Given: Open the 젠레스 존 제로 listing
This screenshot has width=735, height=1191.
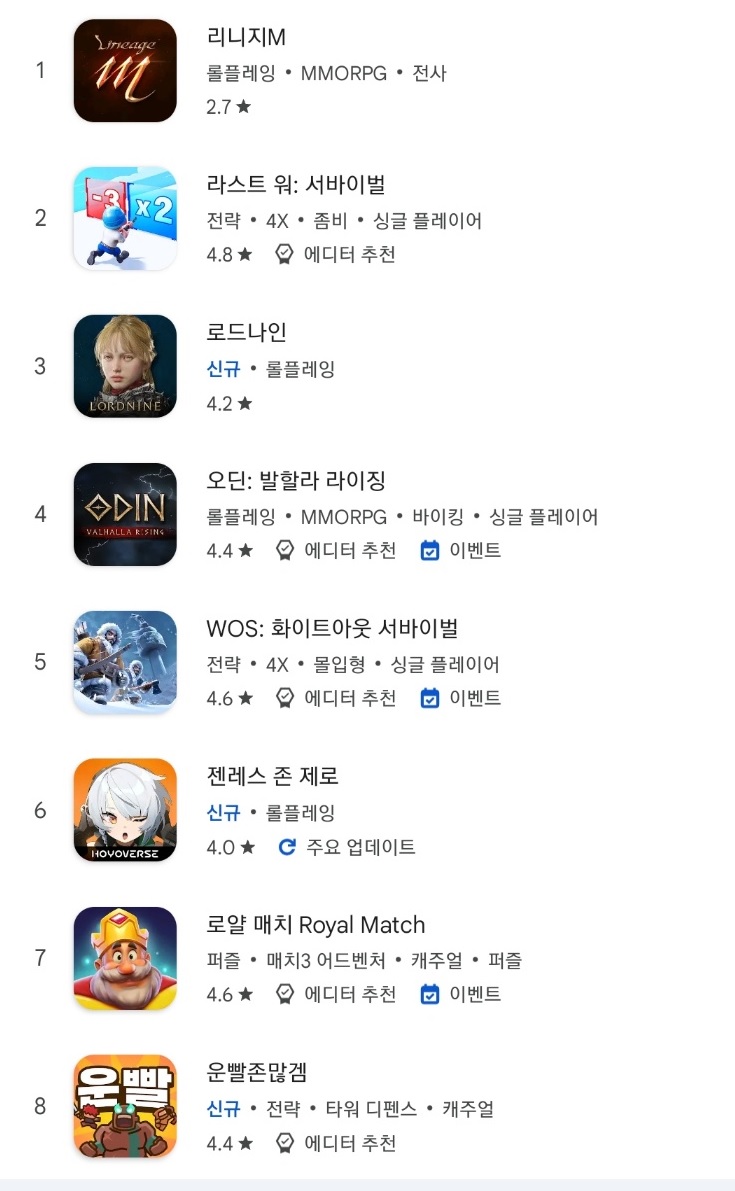Looking at the screenshot, I should (x=272, y=777).
